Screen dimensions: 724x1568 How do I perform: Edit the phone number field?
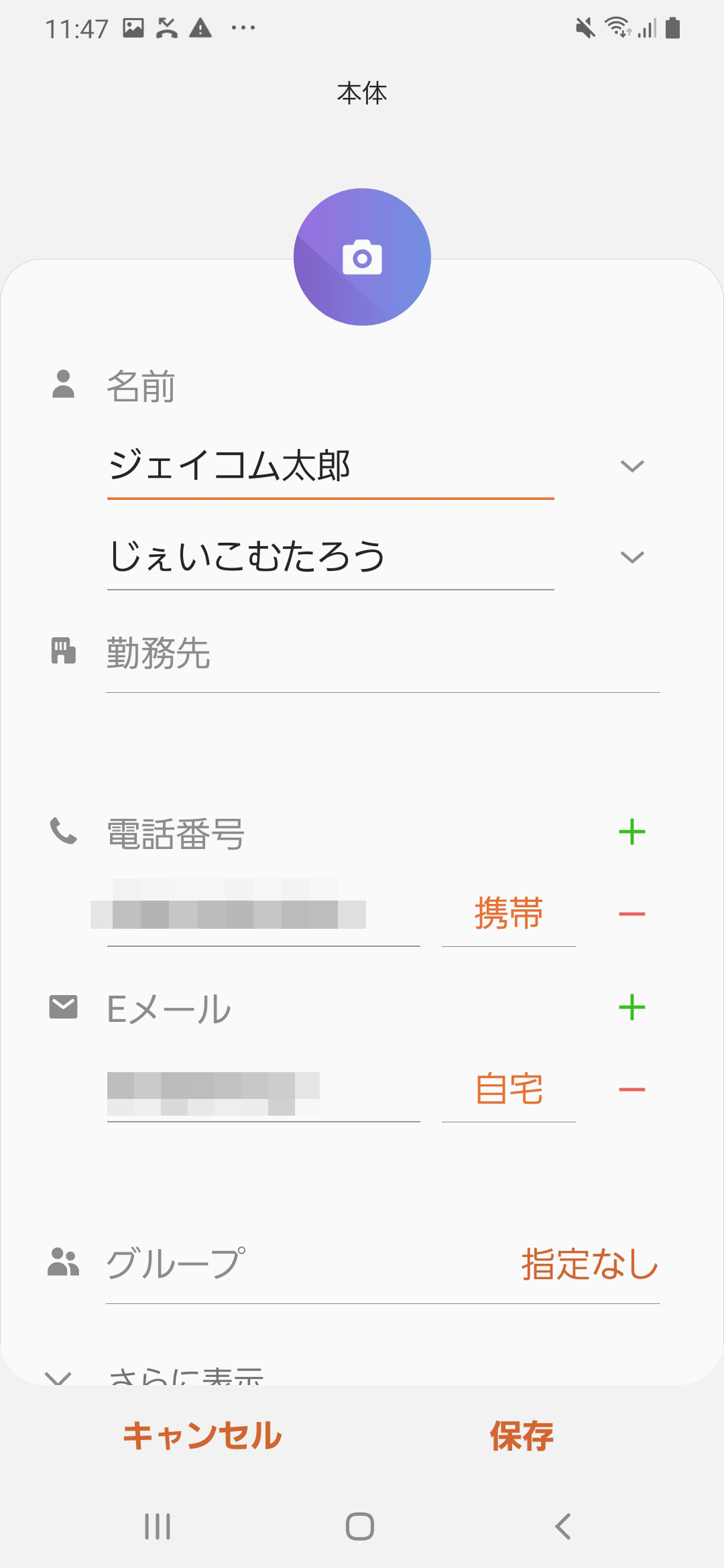263,913
